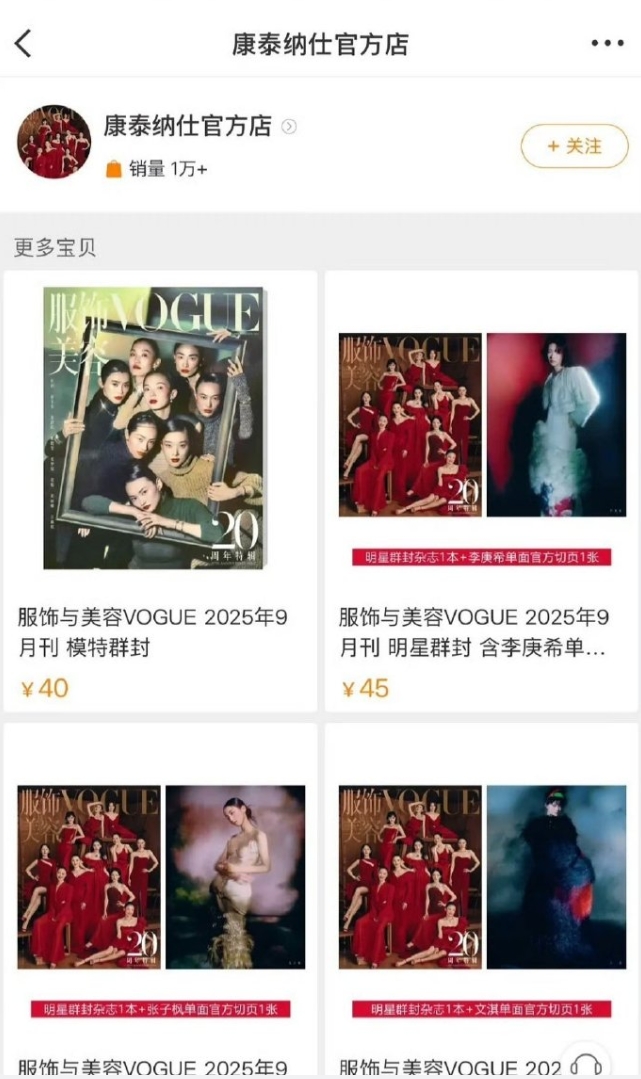Follow the store with the 关注 button
641x1079 pixels.
(x=574, y=147)
